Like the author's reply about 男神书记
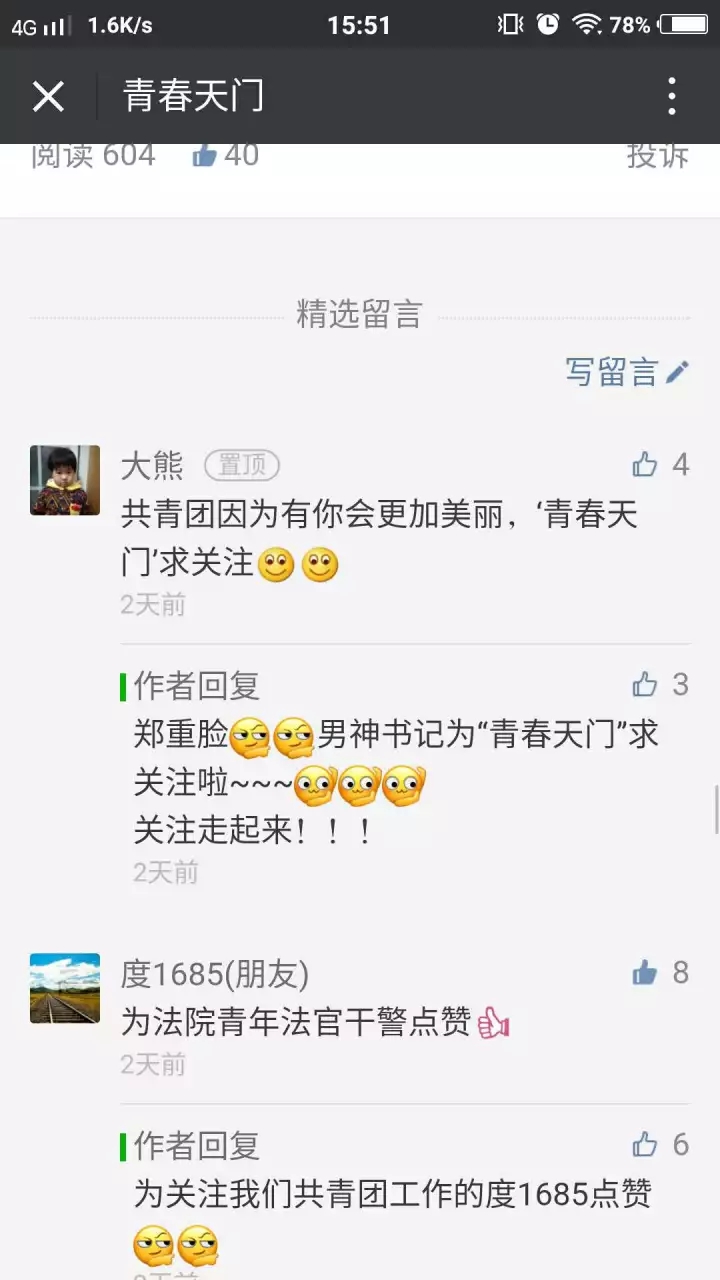This screenshot has height=1280, width=720. (646, 685)
